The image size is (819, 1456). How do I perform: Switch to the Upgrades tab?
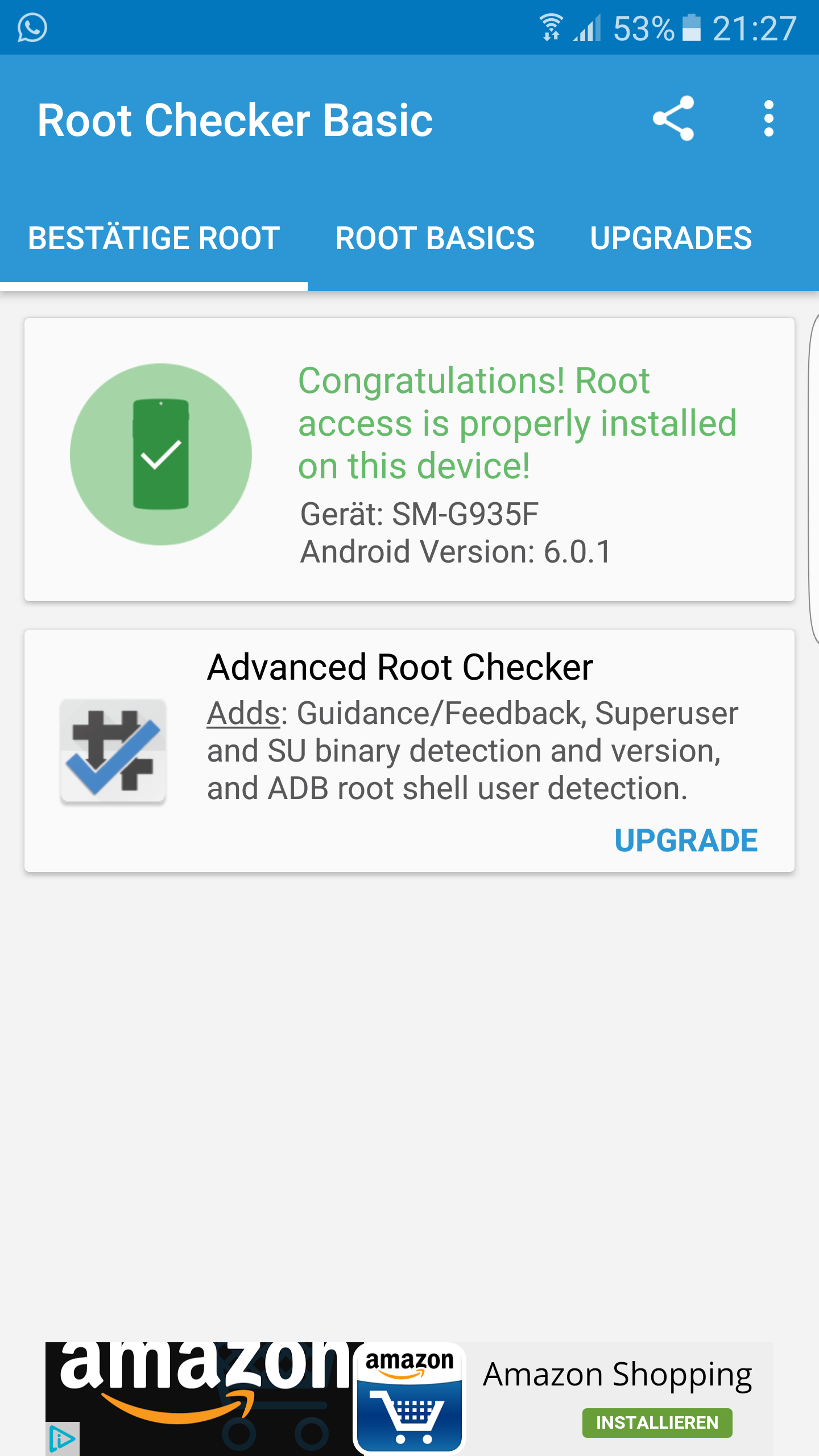click(671, 238)
